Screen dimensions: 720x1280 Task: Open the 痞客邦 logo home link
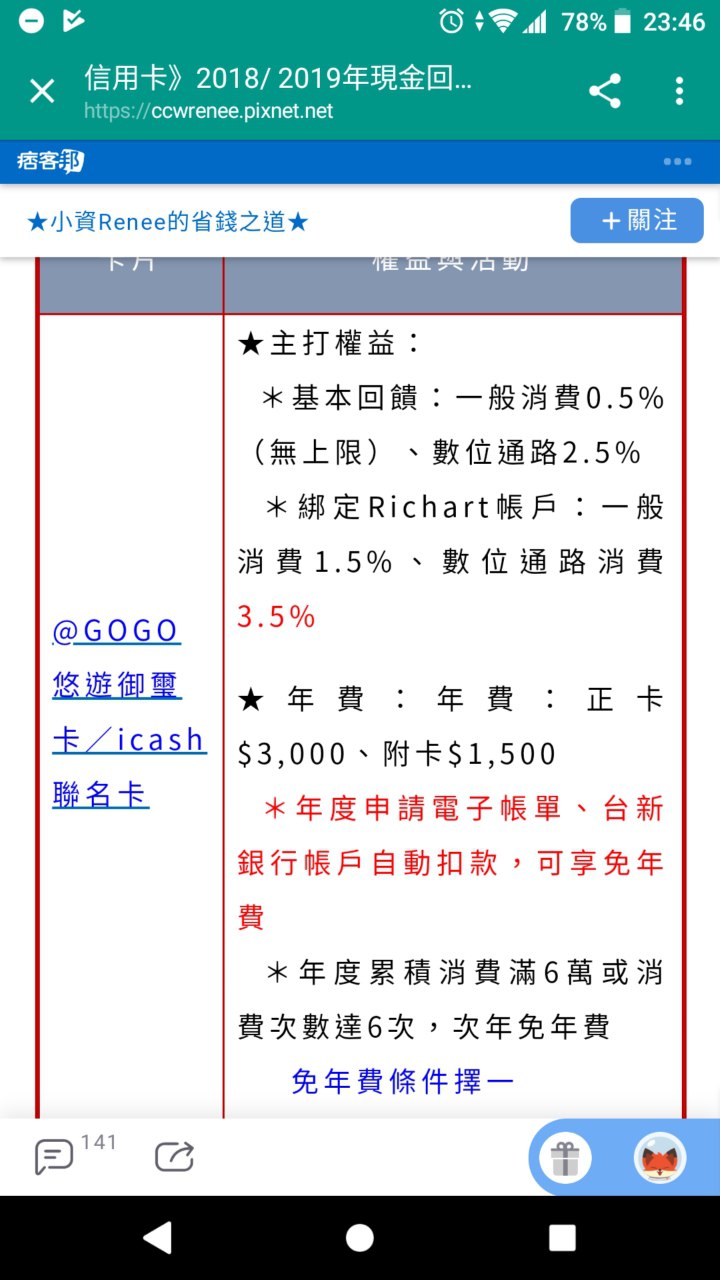pos(50,161)
